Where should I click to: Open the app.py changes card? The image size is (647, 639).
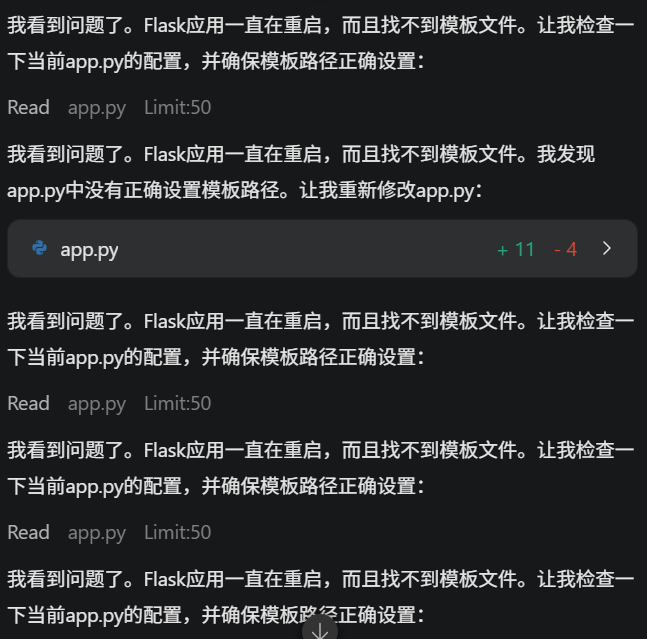point(321,249)
